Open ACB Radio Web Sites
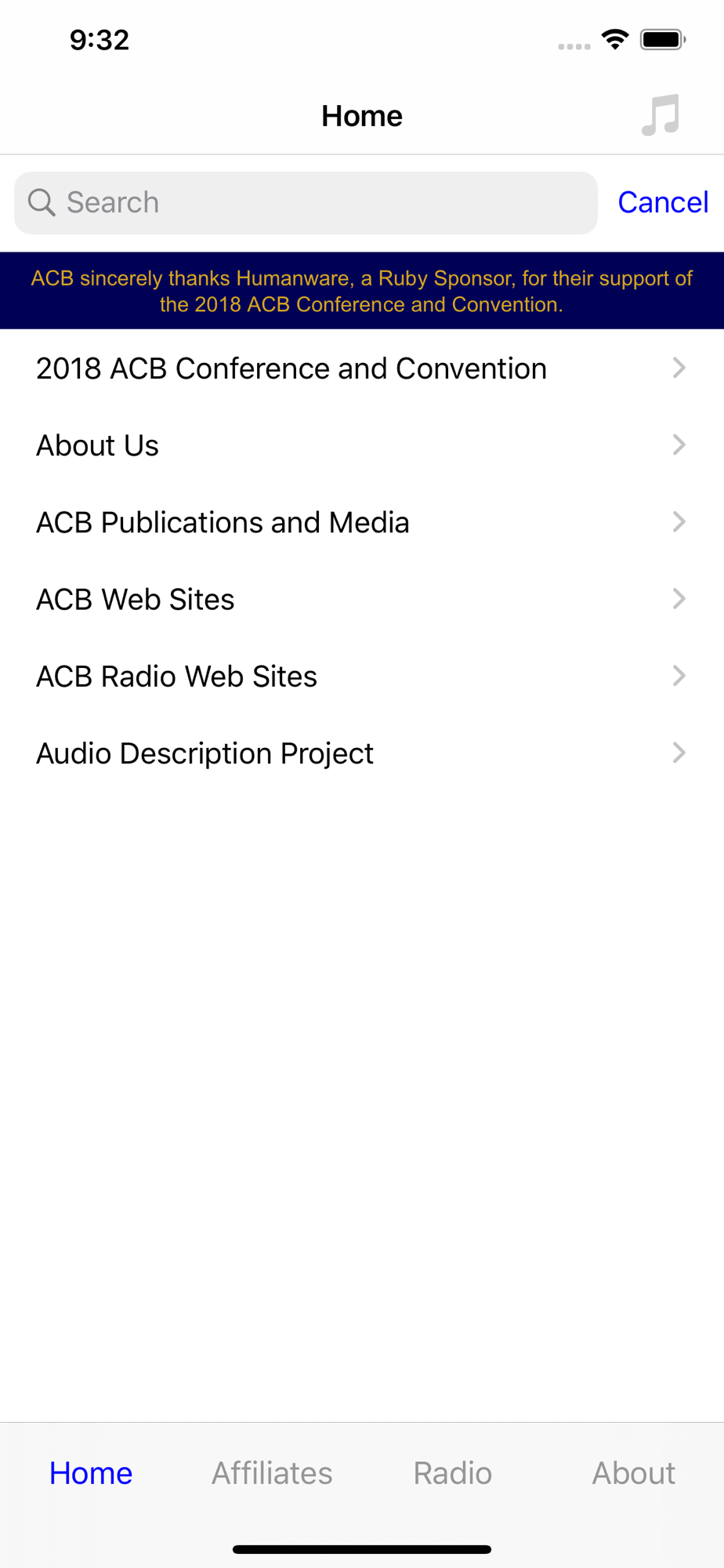Viewport: 724px width, 1568px height. tap(362, 676)
